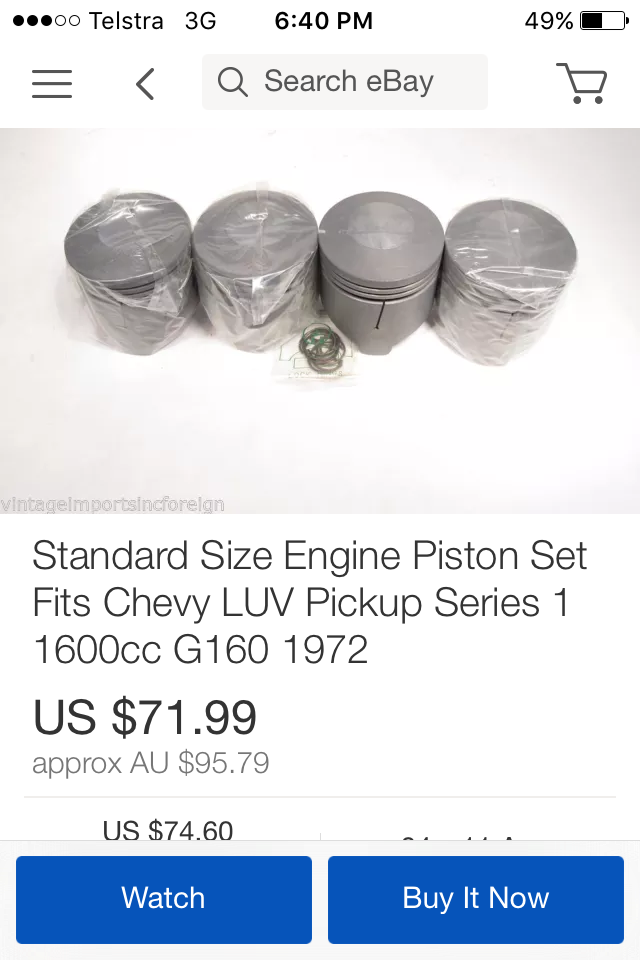Tap the Search eBay field
Screen dimensions: 640x960
pos(345,82)
